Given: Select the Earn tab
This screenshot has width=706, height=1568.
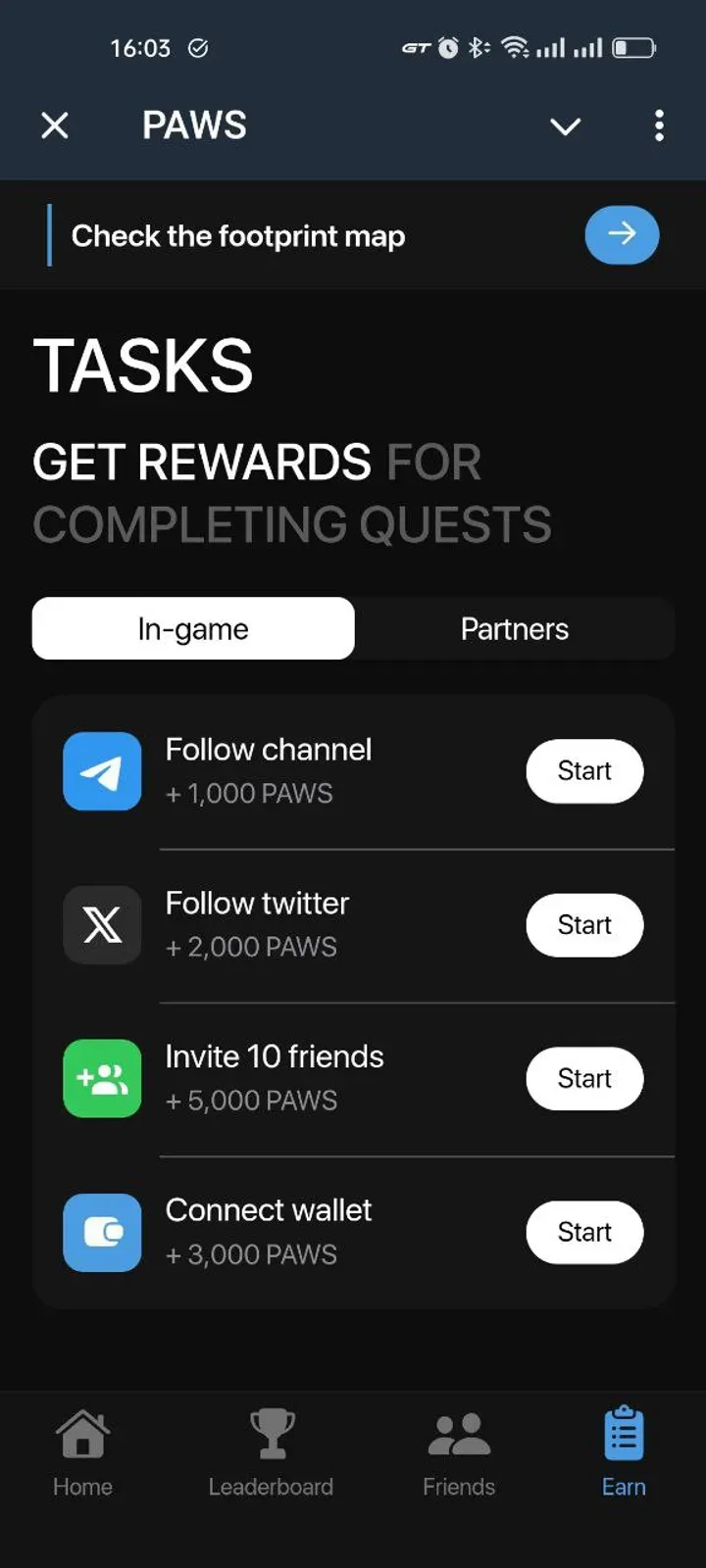Looking at the screenshot, I should tap(624, 1453).
